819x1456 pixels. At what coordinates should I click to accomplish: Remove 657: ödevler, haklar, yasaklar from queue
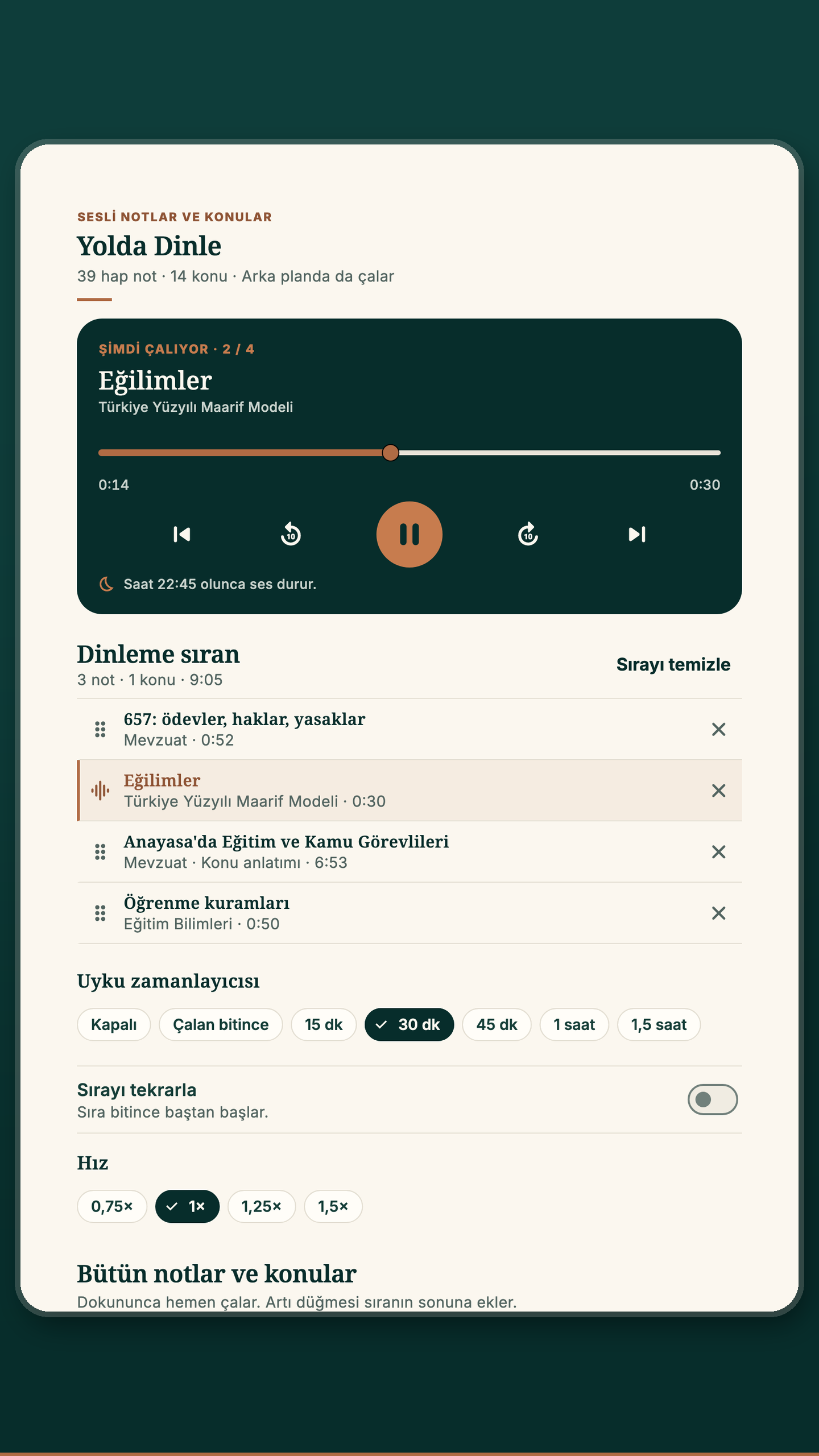point(718,729)
